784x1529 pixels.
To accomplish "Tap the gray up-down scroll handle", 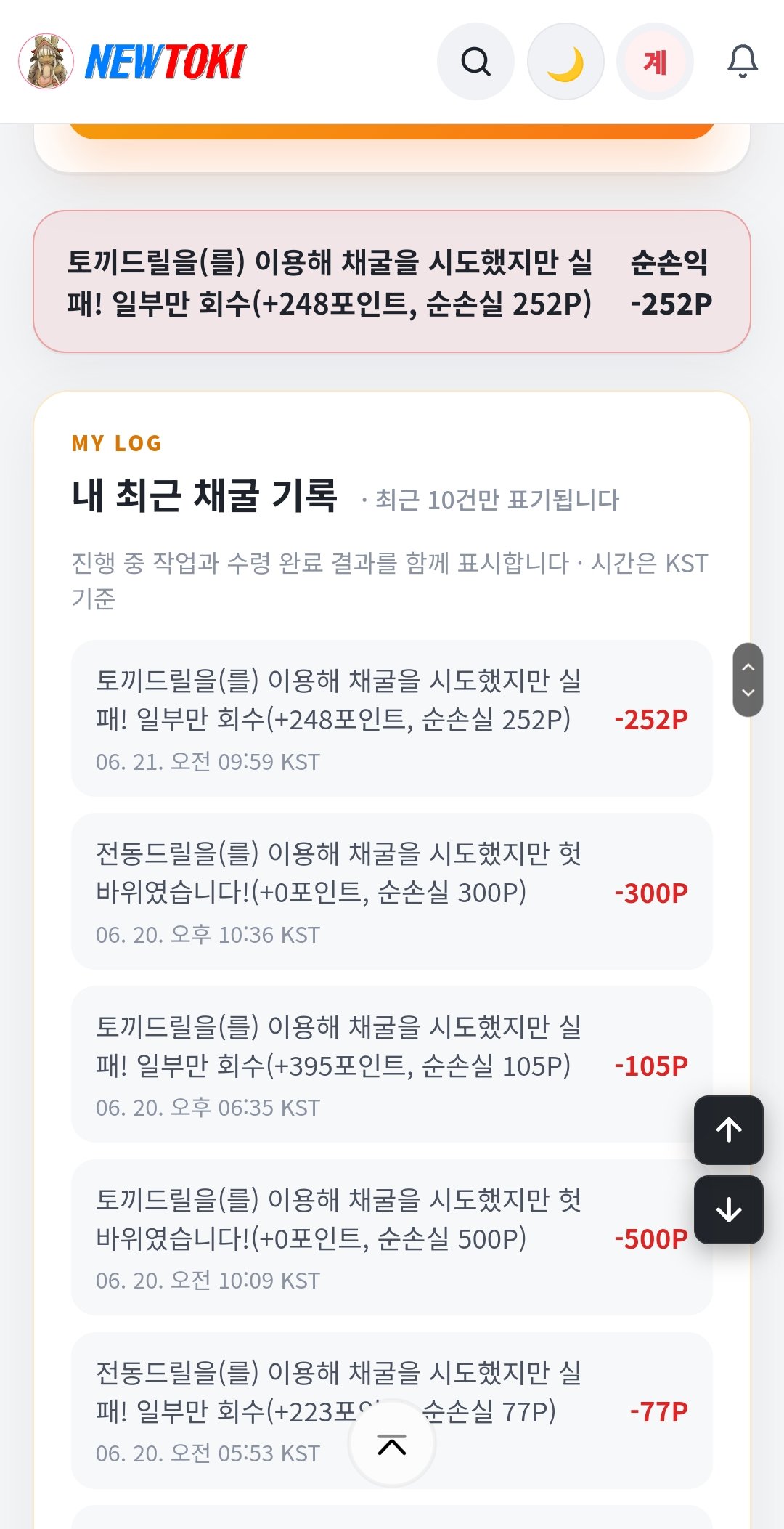I will (748, 680).
